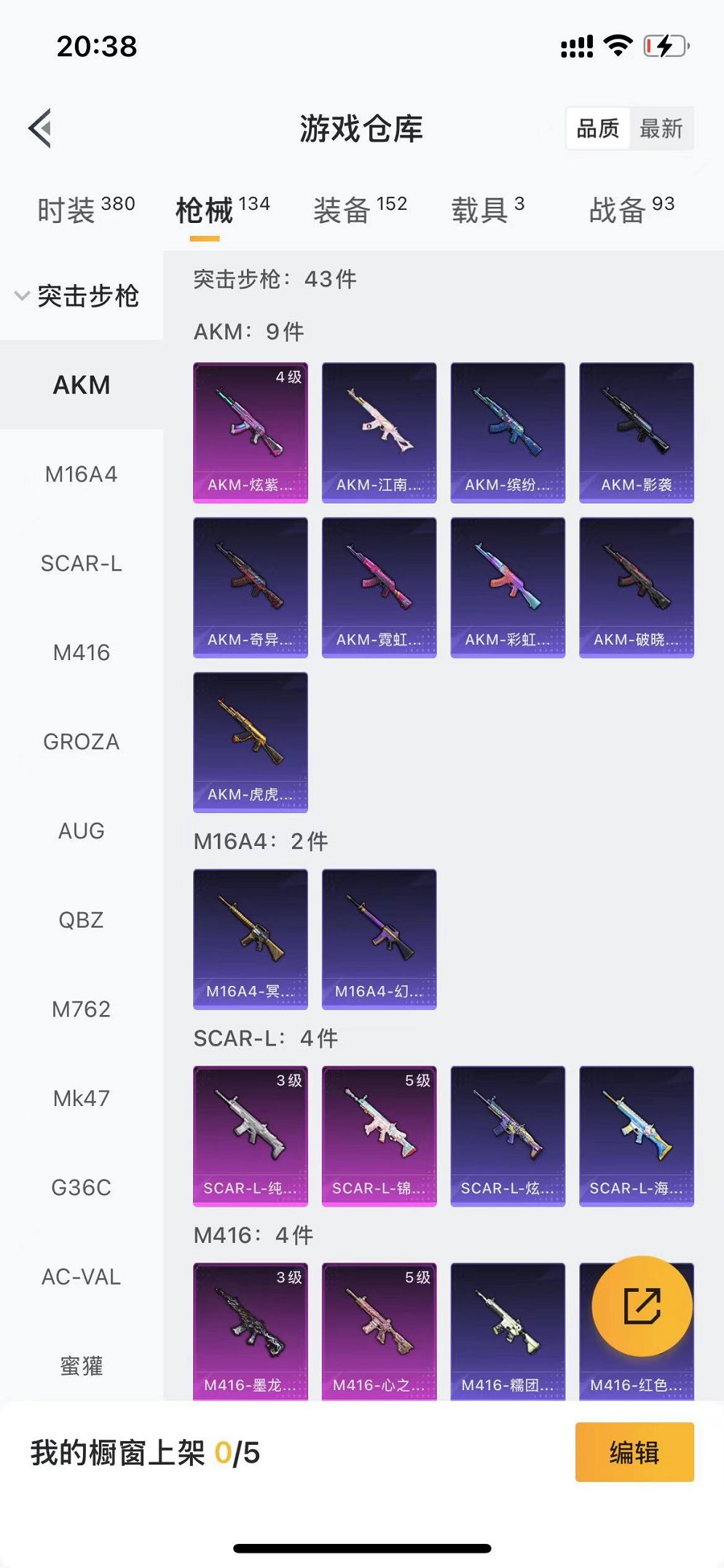
Task: Open the 战备 tab
Action: (x=631, y=210)
